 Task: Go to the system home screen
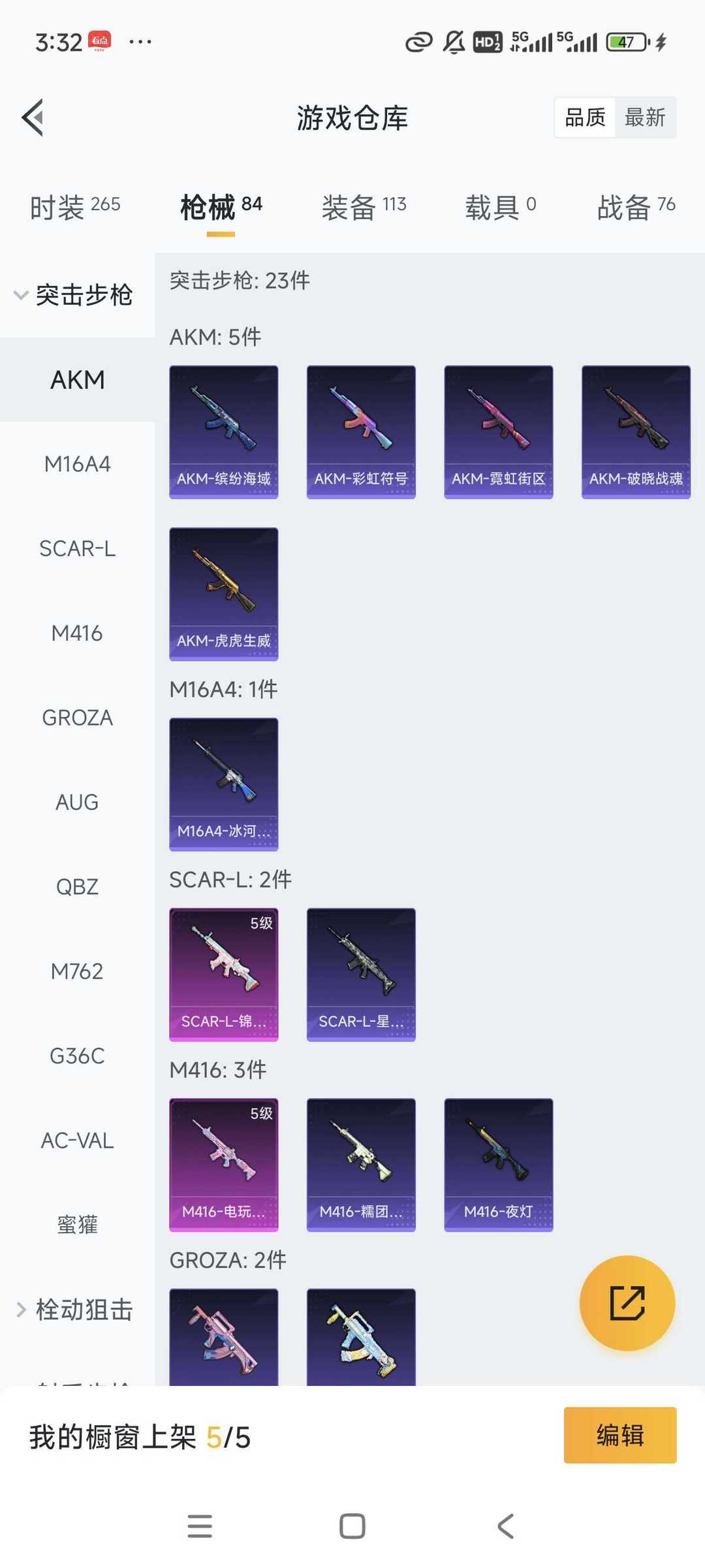(x=352, y=1526)
